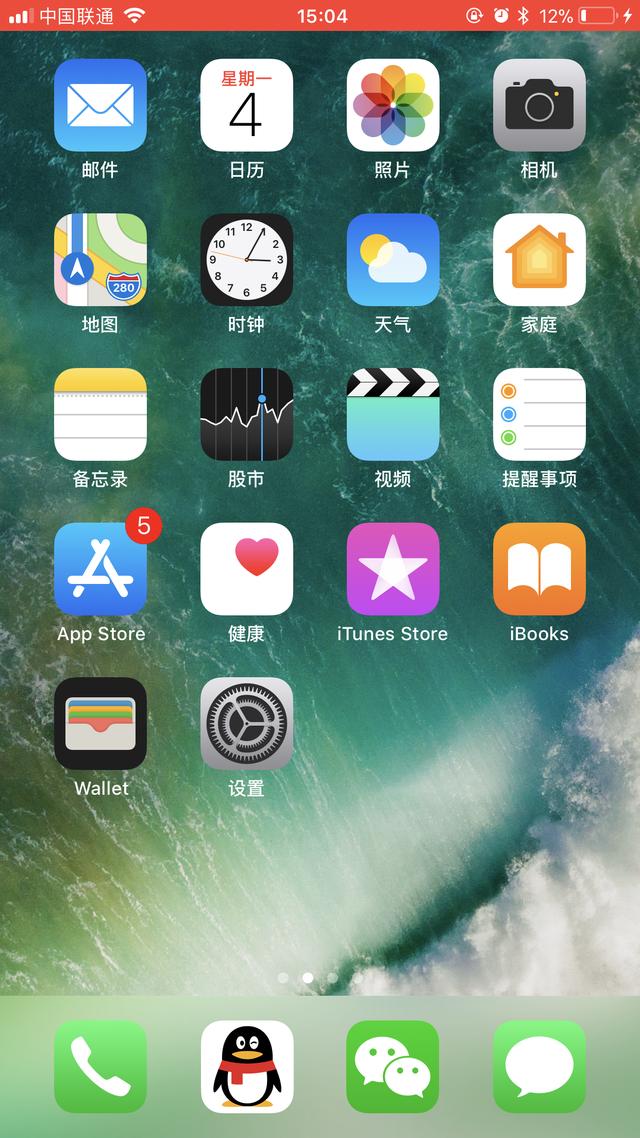Open WeChat from the dock
Viewport: 640px width, 1138px height.
393,1066
